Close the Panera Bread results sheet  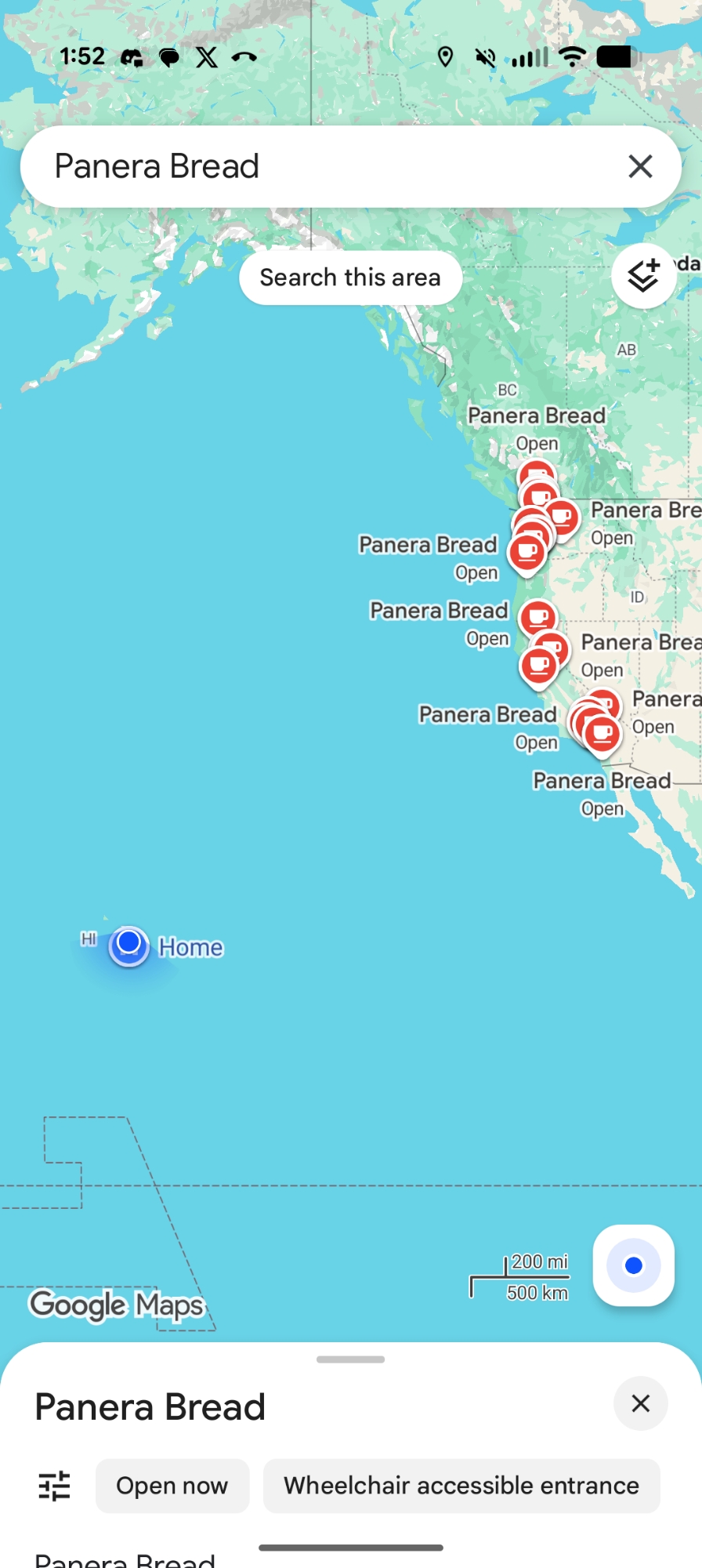coord(640,1403)
